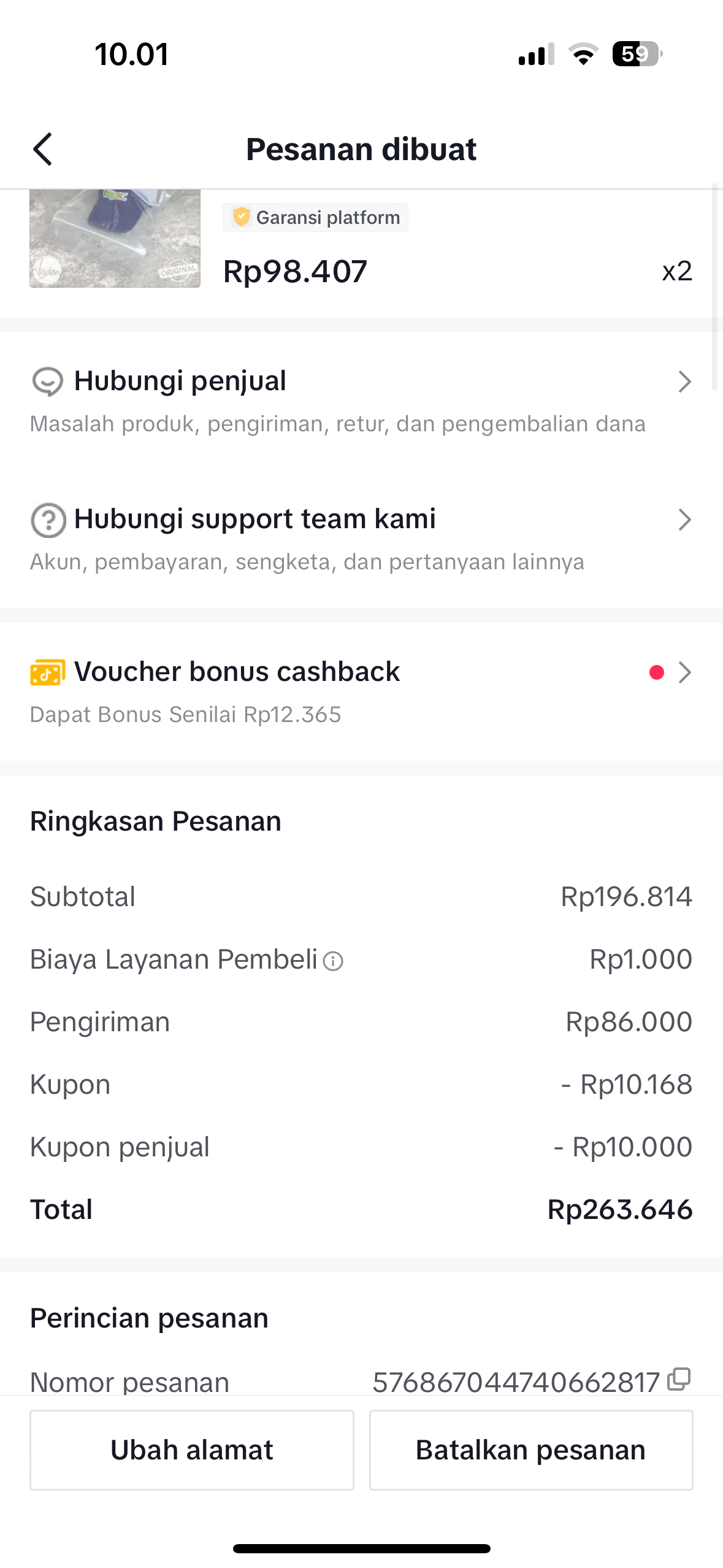Viewport: 723px width, 1568px height.
Task: Go back using the top arrow
Action: 43,149
